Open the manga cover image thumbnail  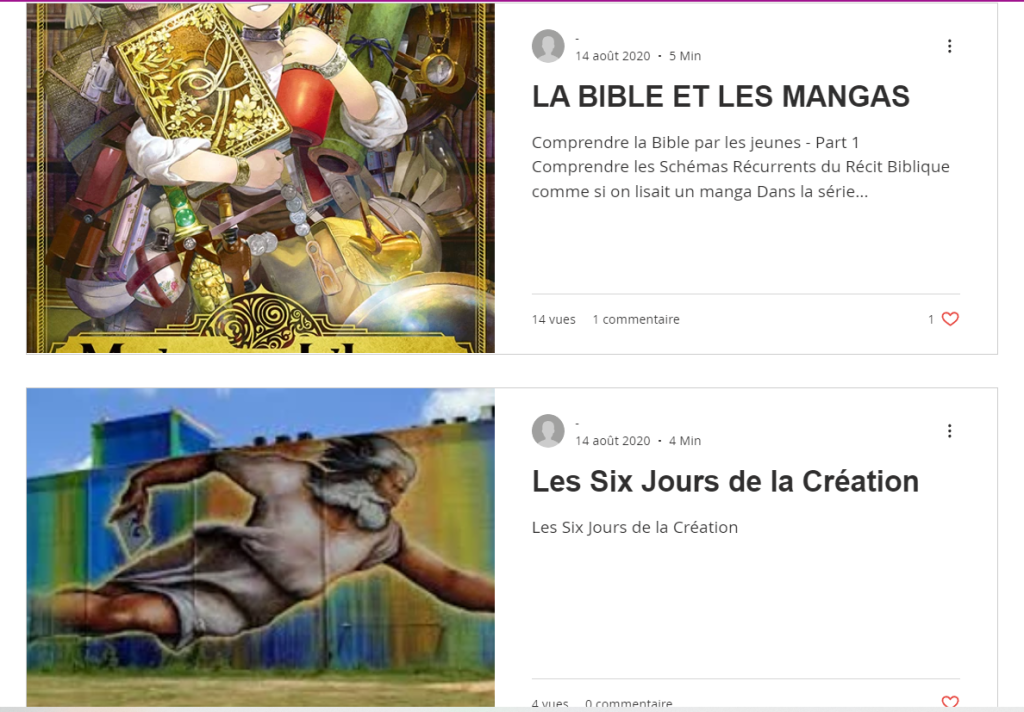(x=260, y=178)
